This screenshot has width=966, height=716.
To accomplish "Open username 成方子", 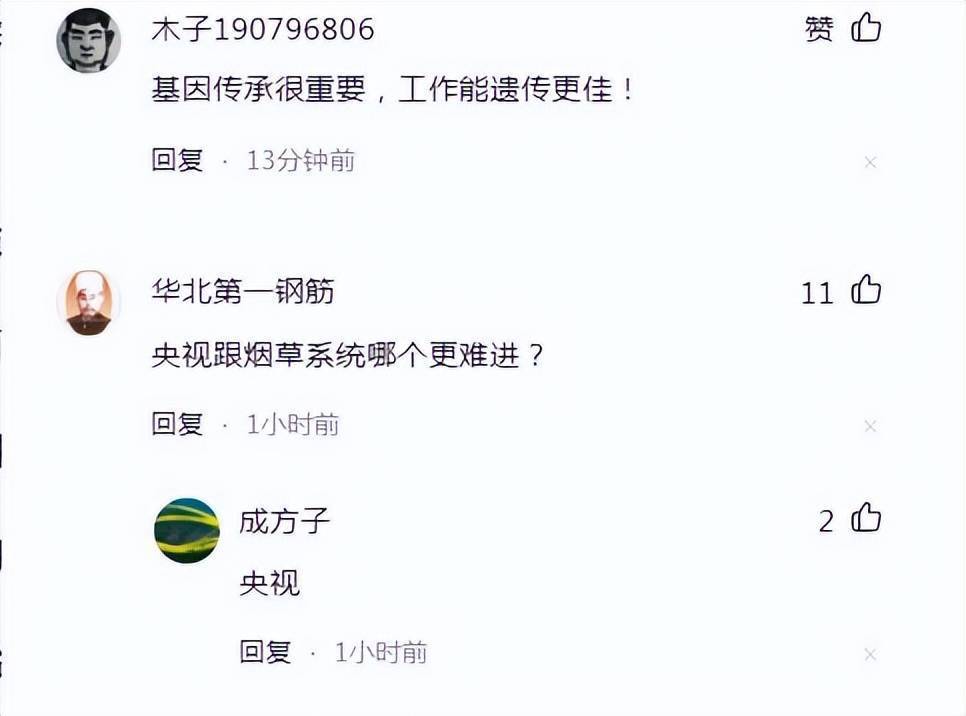I will tap(284, 520).
